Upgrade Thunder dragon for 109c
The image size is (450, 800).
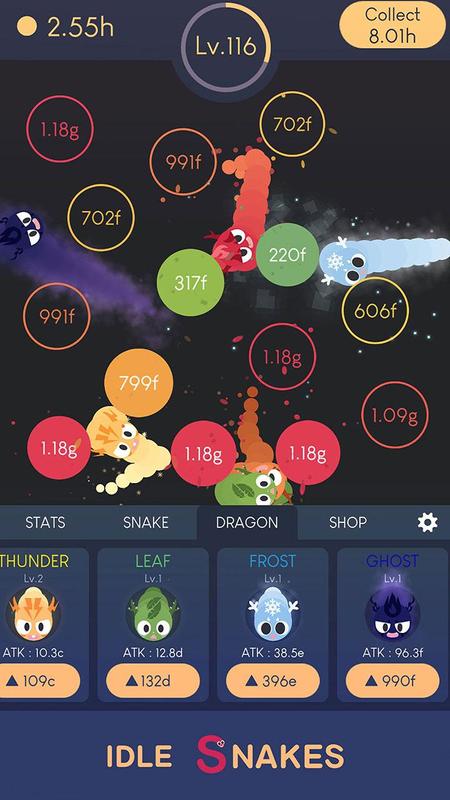click(40, 681)
